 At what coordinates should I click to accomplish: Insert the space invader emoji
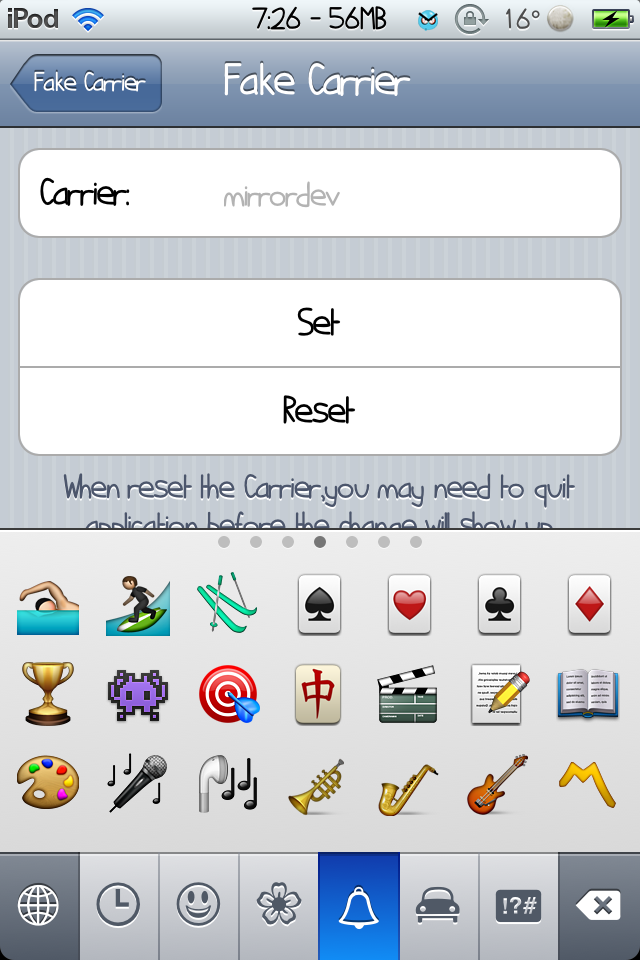pos(137,693)
